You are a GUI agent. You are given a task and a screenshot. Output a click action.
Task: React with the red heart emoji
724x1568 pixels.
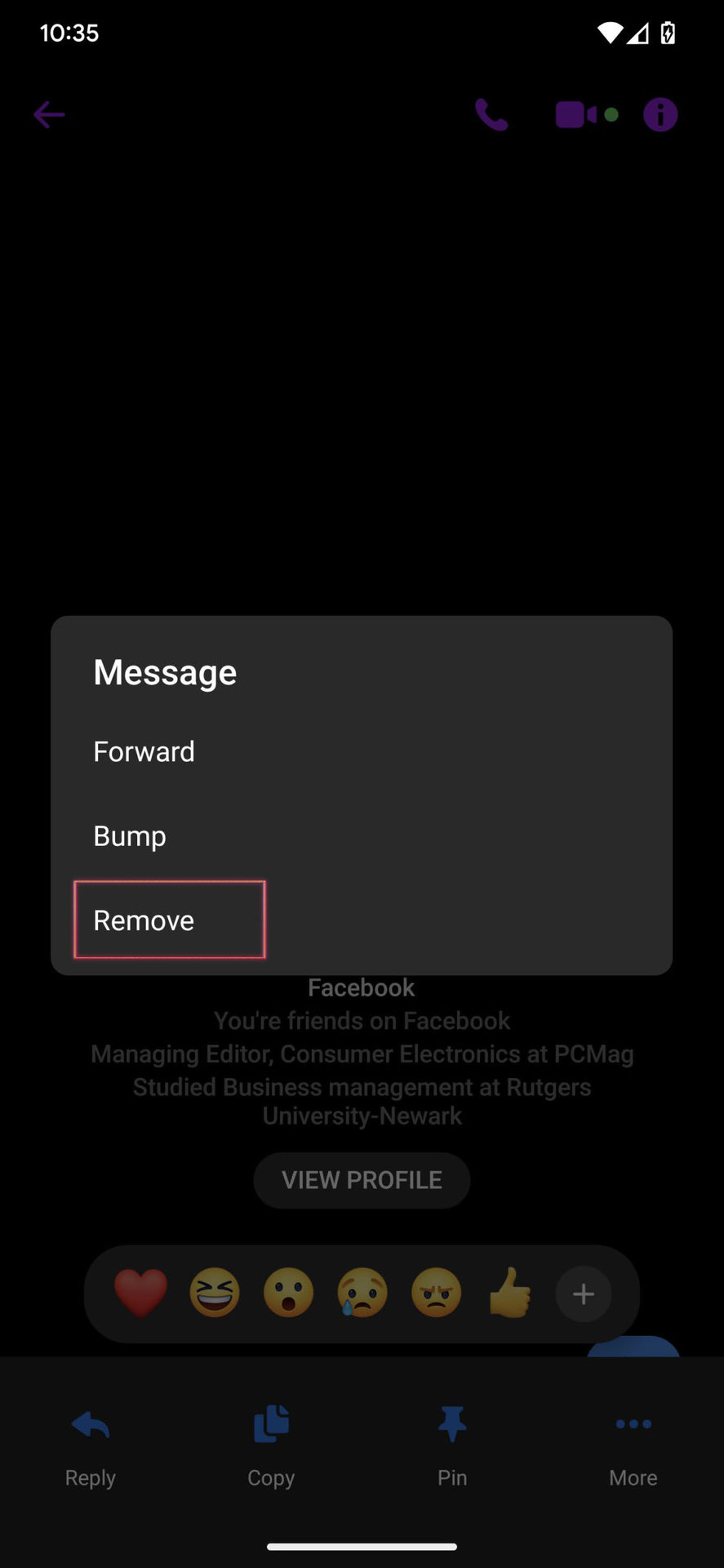tap(140, 1294)
